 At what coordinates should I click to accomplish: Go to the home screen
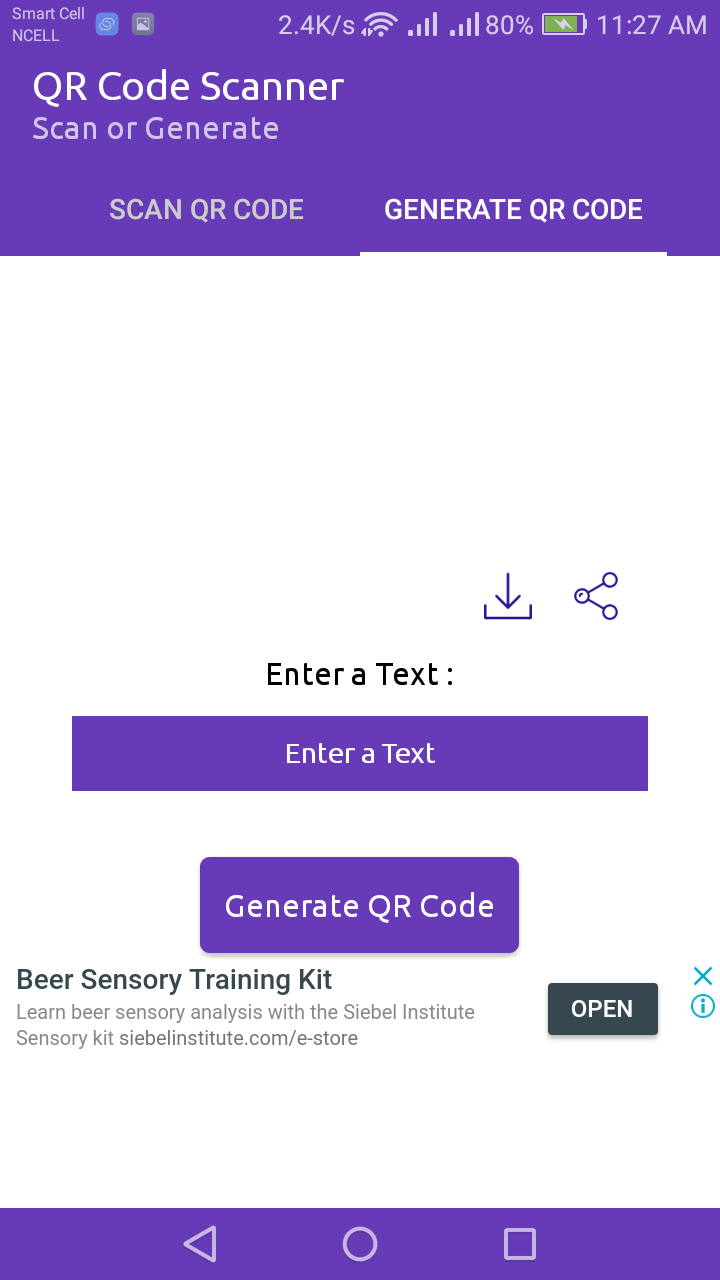tap(360, 1244)
